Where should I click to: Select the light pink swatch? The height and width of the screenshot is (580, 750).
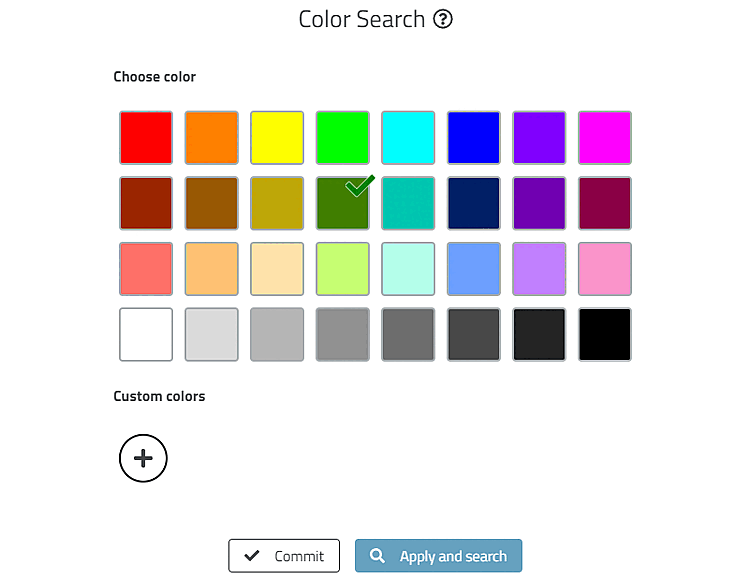[605, 269]
